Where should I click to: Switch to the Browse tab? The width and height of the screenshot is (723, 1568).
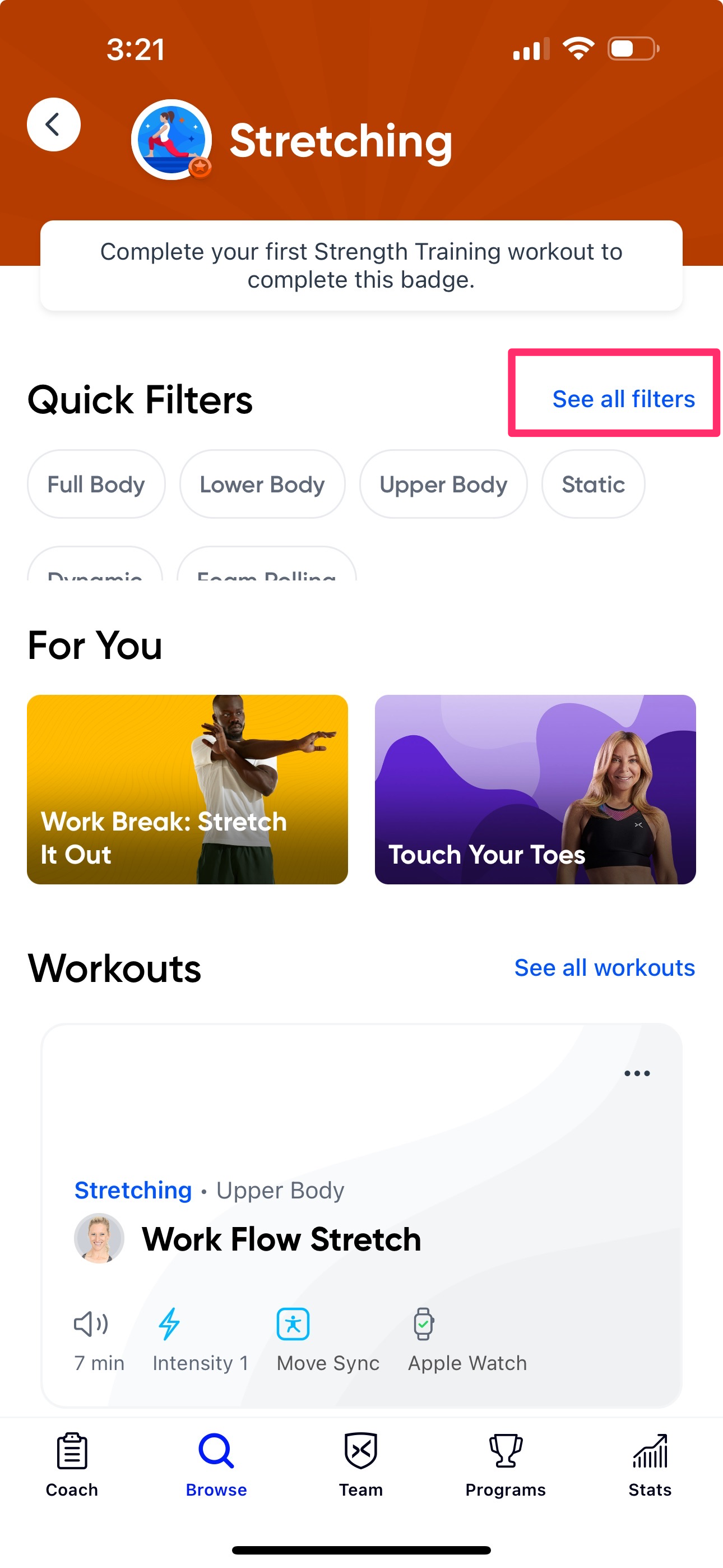(216, 1464)
